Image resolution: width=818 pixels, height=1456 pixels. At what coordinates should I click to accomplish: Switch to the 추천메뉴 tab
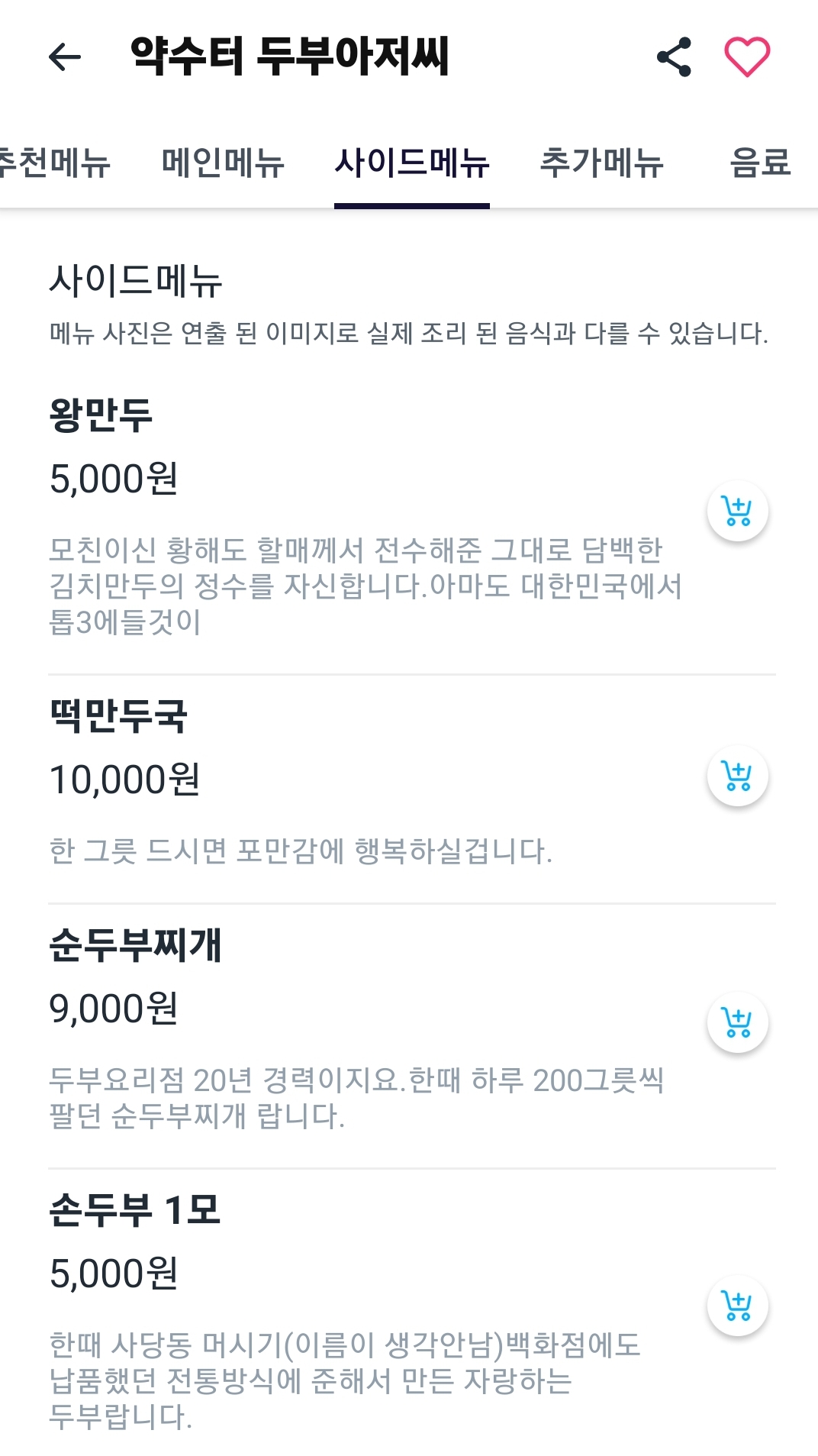click(53, 163)
